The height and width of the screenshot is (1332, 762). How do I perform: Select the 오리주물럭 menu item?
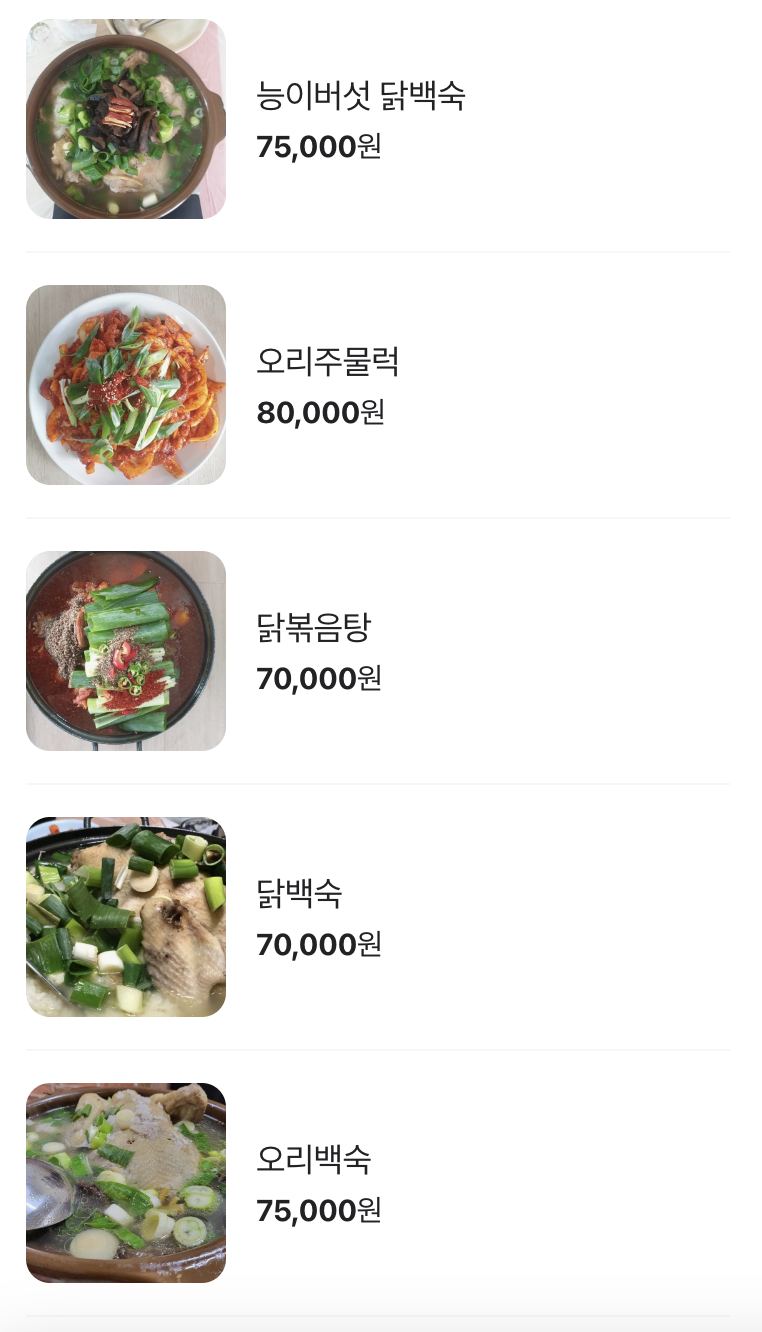coord(328,362)
